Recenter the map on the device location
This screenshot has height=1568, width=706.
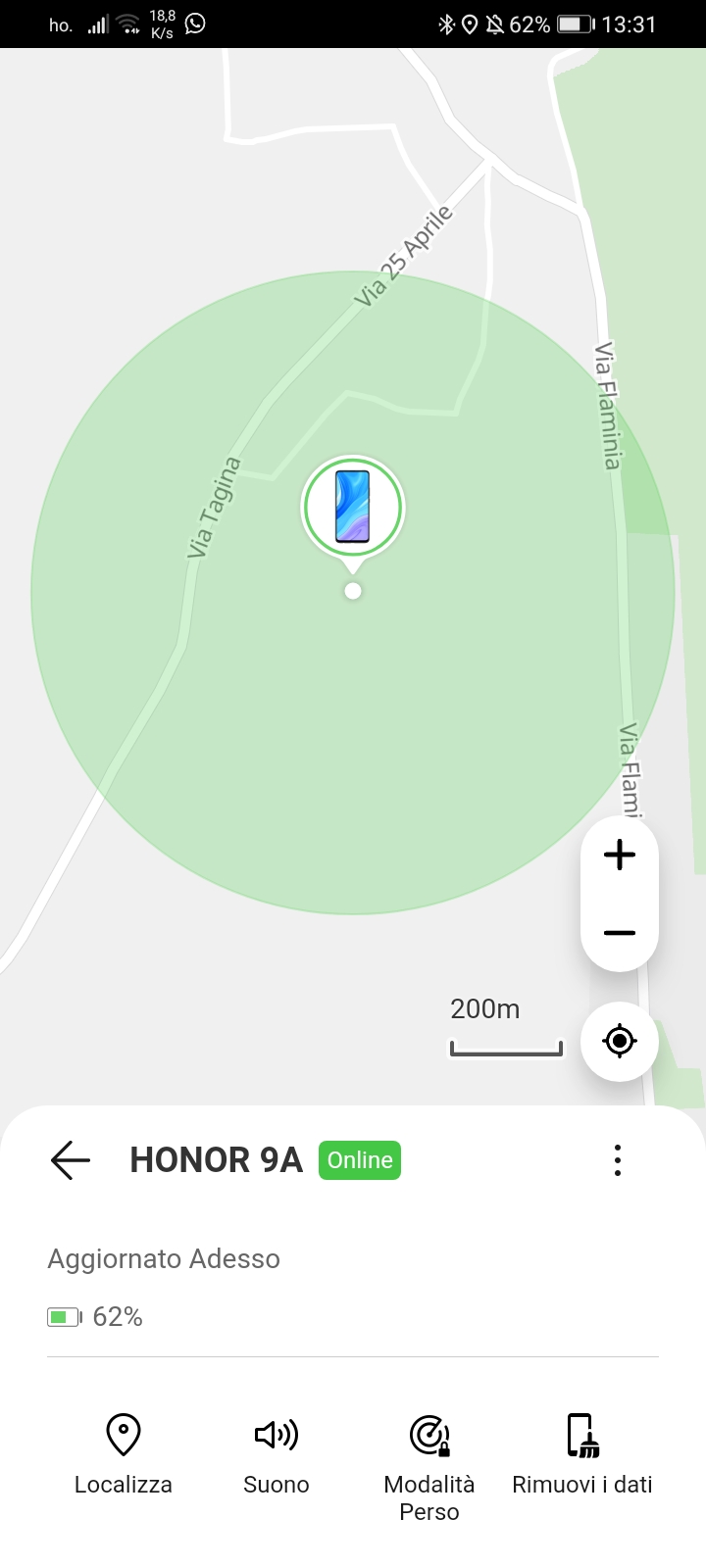point(620,1041)
